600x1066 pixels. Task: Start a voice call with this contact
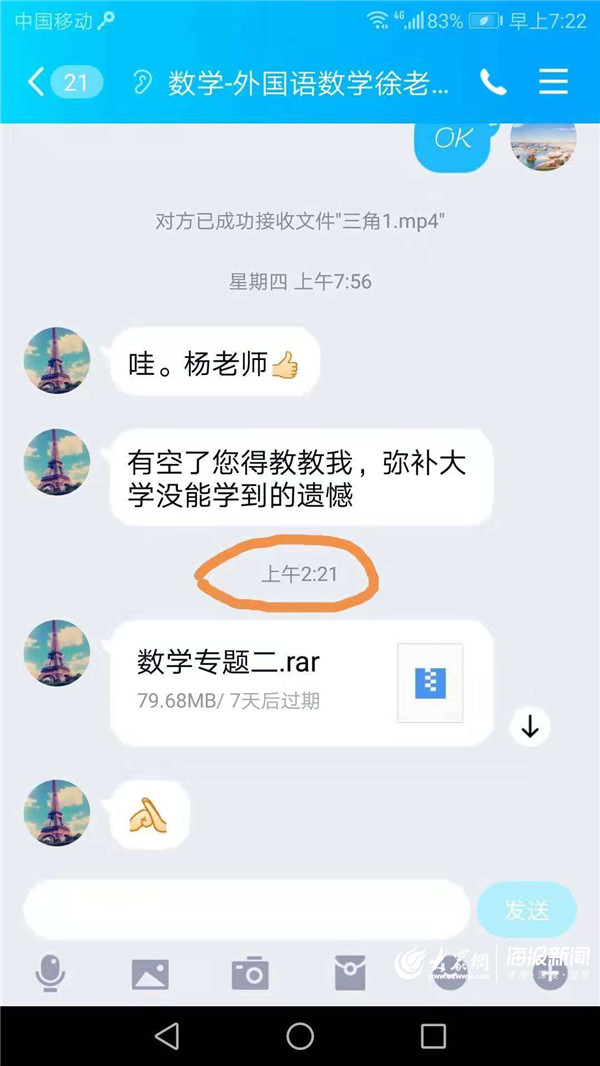493,82
